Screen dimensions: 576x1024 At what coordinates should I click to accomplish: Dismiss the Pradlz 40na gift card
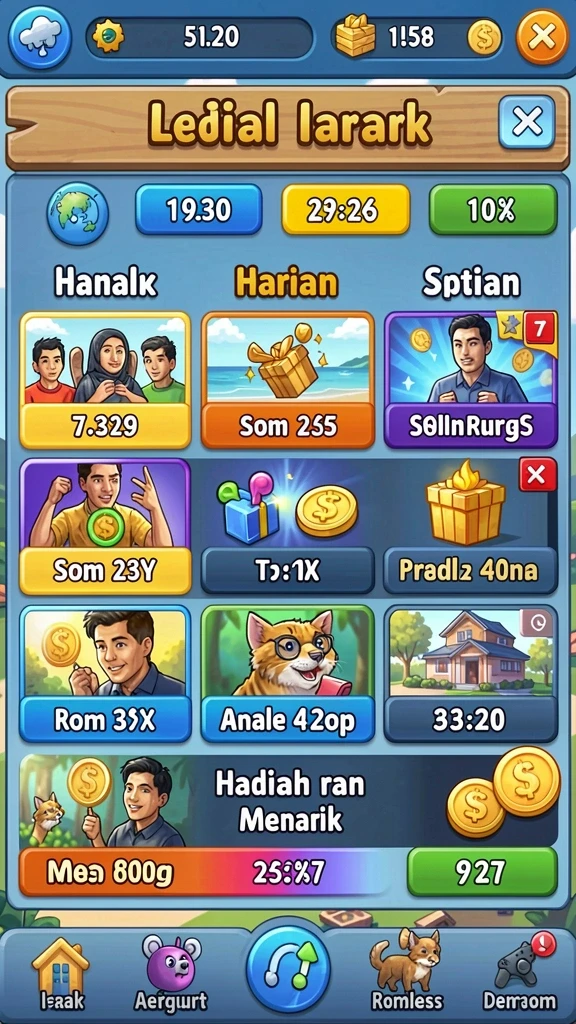537,475
